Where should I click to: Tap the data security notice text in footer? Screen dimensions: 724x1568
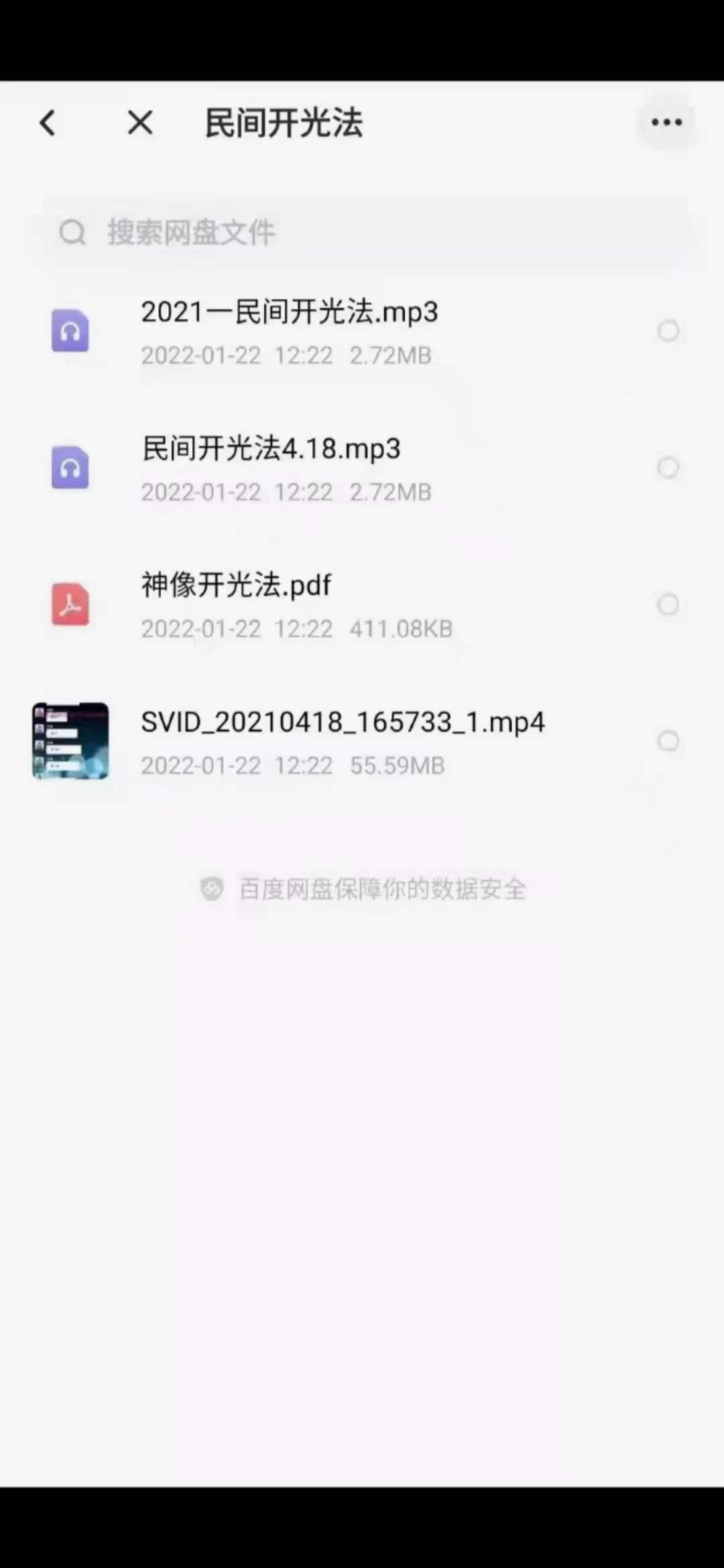pos(383,889)
